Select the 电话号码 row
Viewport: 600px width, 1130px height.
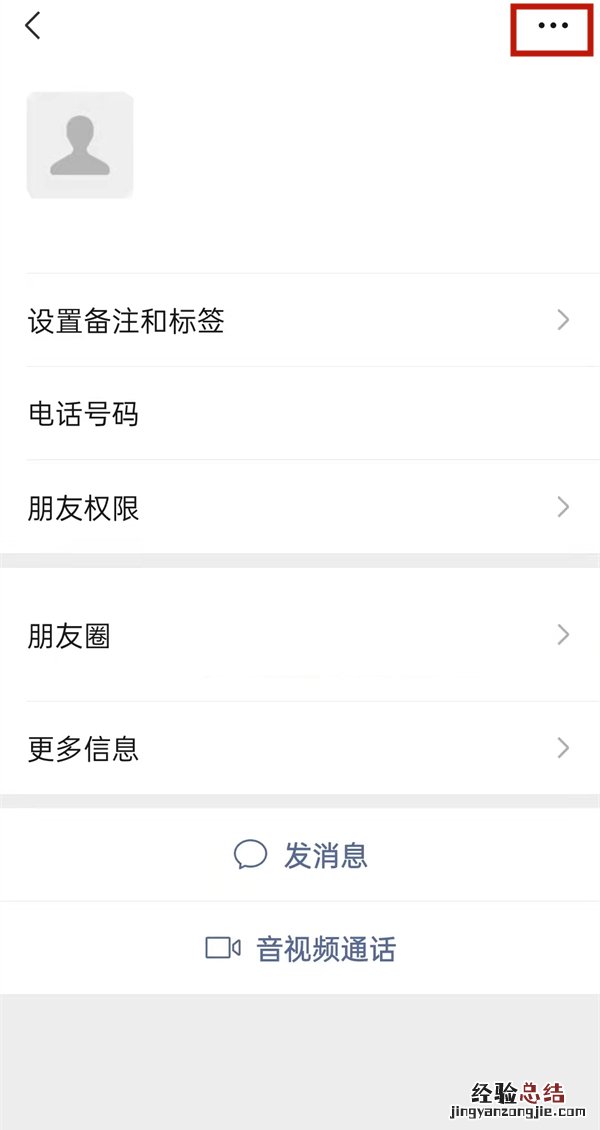pos(300,413)
